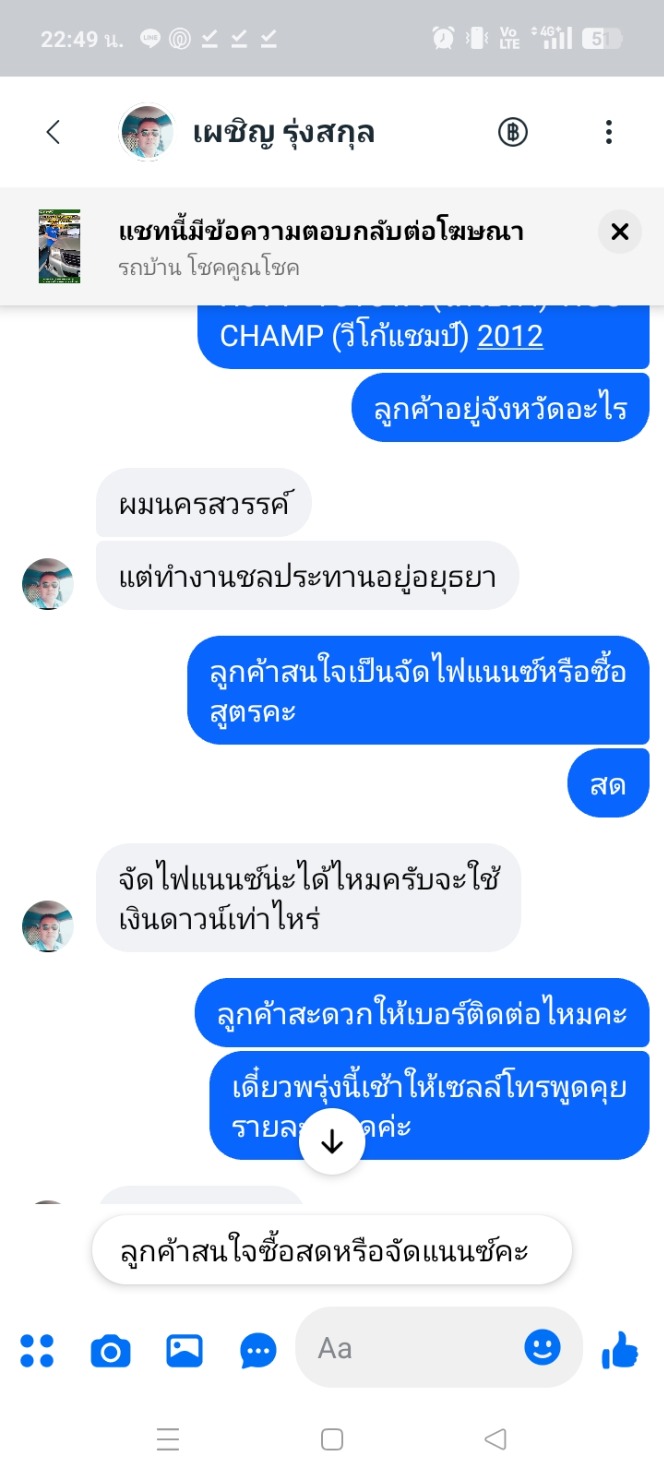Open the baht payment icon
664x1480 pixels.
pyautogui.click(x=513, y=132)
